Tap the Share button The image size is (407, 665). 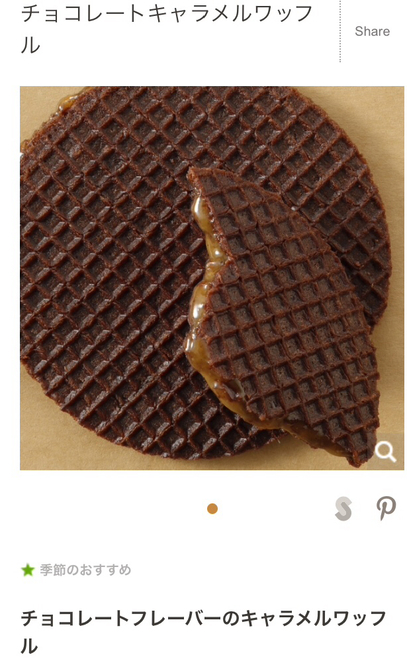pyautogui.click(x=372, y=31)
